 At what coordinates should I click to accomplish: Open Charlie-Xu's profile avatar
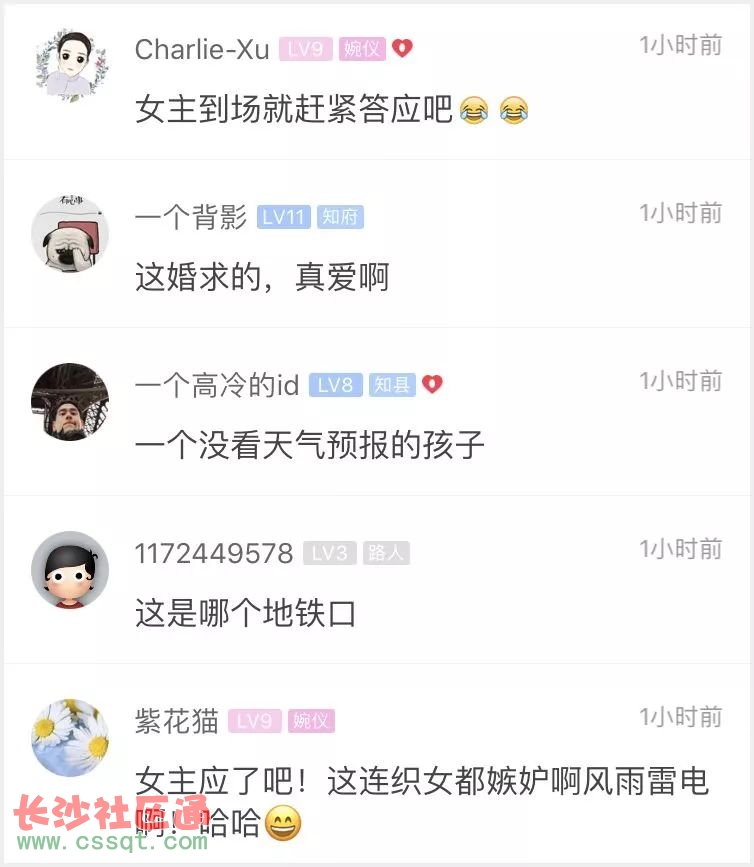pos(70,66)
